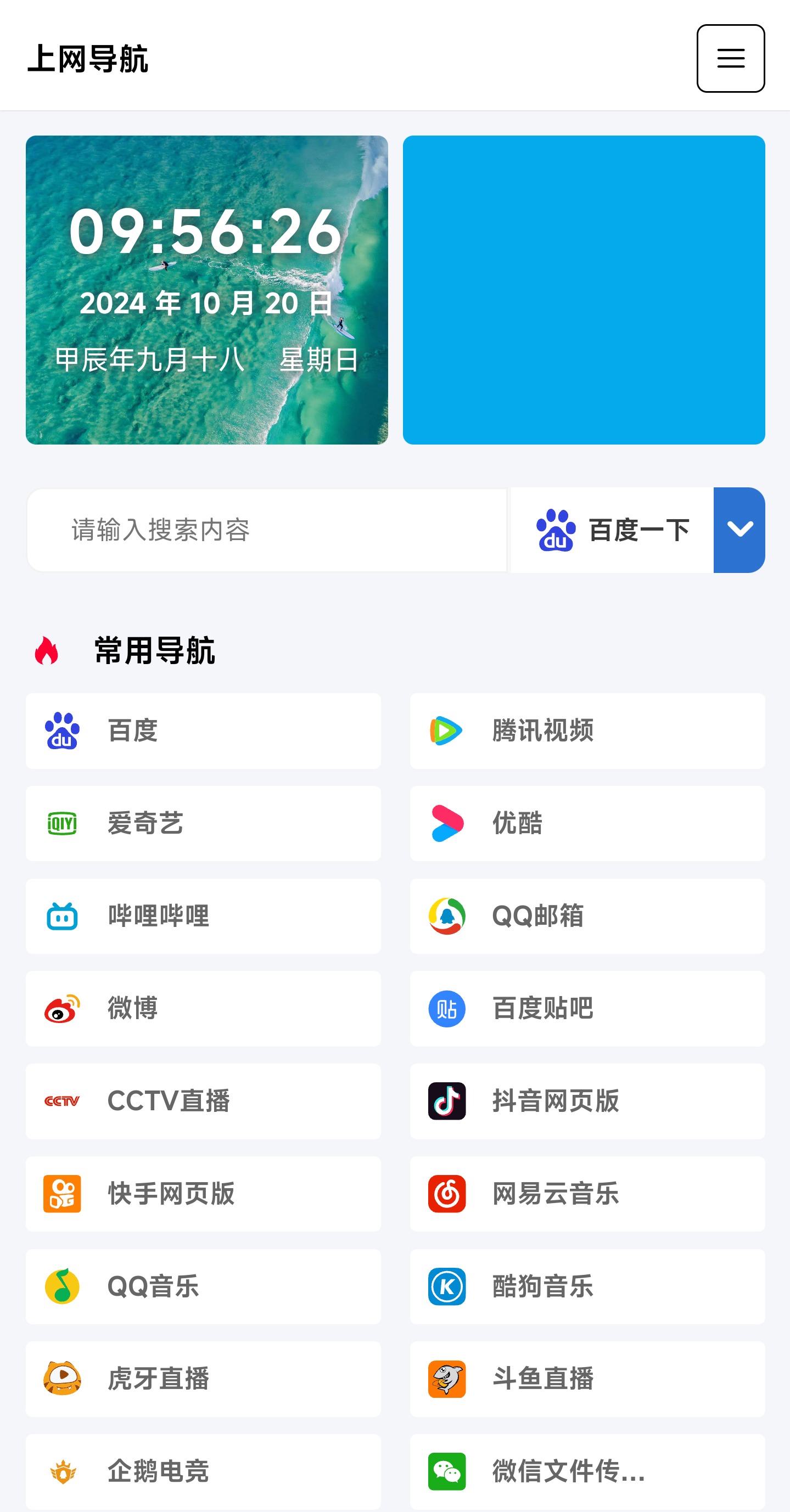
Task: Open Douyin via the music-note icon
Action: coord(446,1101)
